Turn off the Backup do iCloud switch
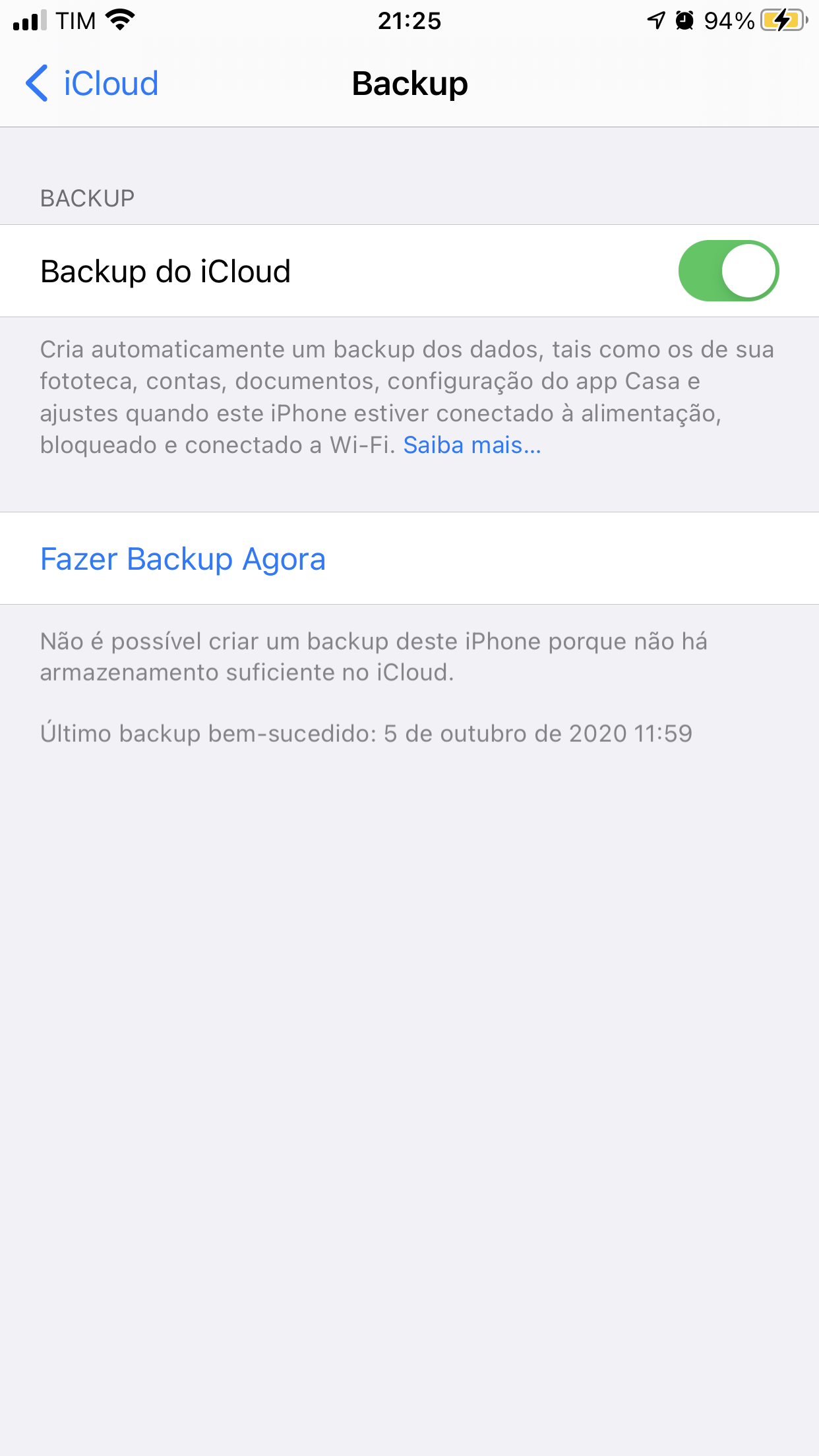This screenshot has height=1456, width=819. tap(729, 271)
